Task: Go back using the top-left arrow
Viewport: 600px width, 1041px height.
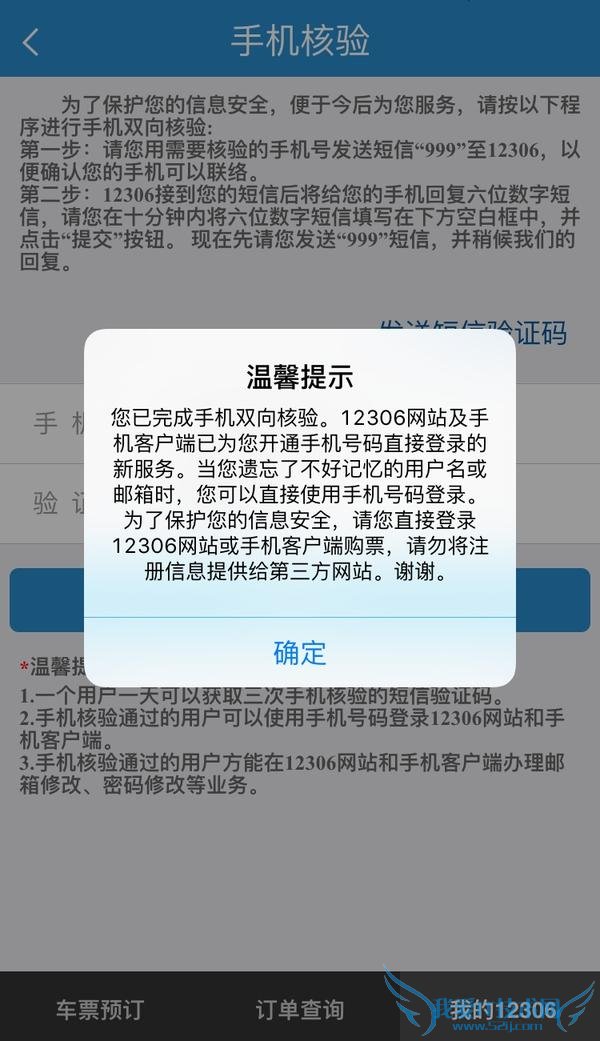Action: (31, 42)
